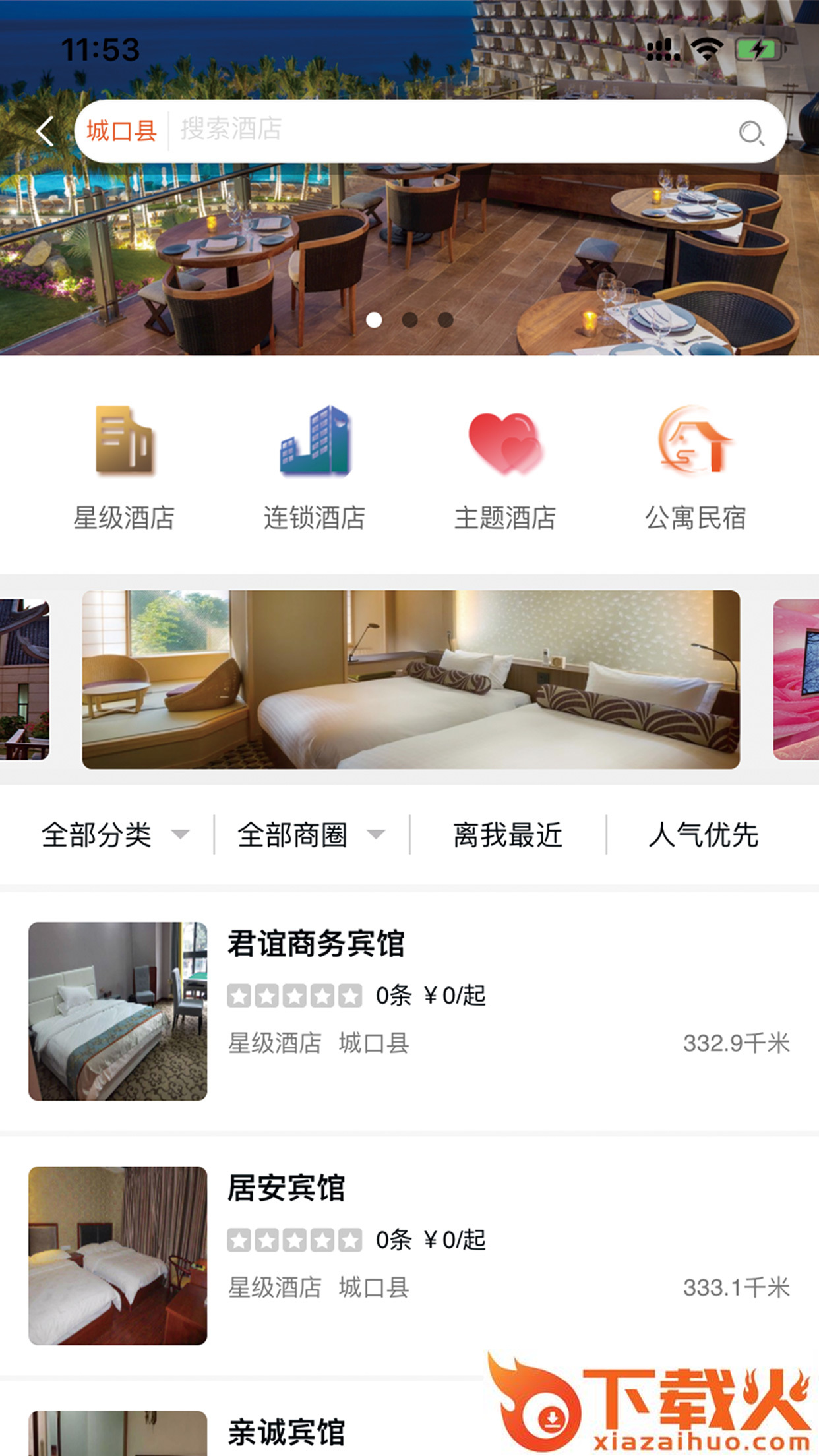Sort hotels by 离我最近
Viewport: 819px width, 1456px height.
click(x=507, y=835)
